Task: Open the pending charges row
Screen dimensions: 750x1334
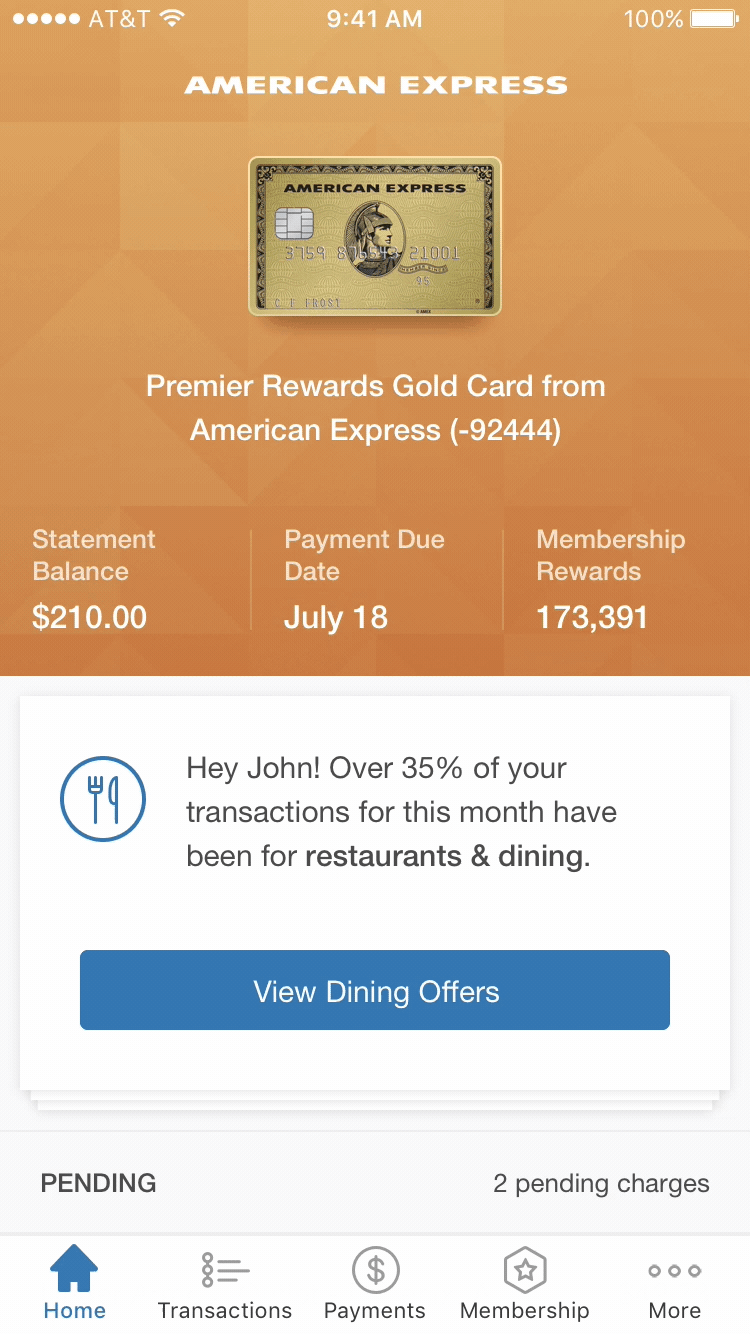Action: pyautogui.click(x=375, y=1183)
